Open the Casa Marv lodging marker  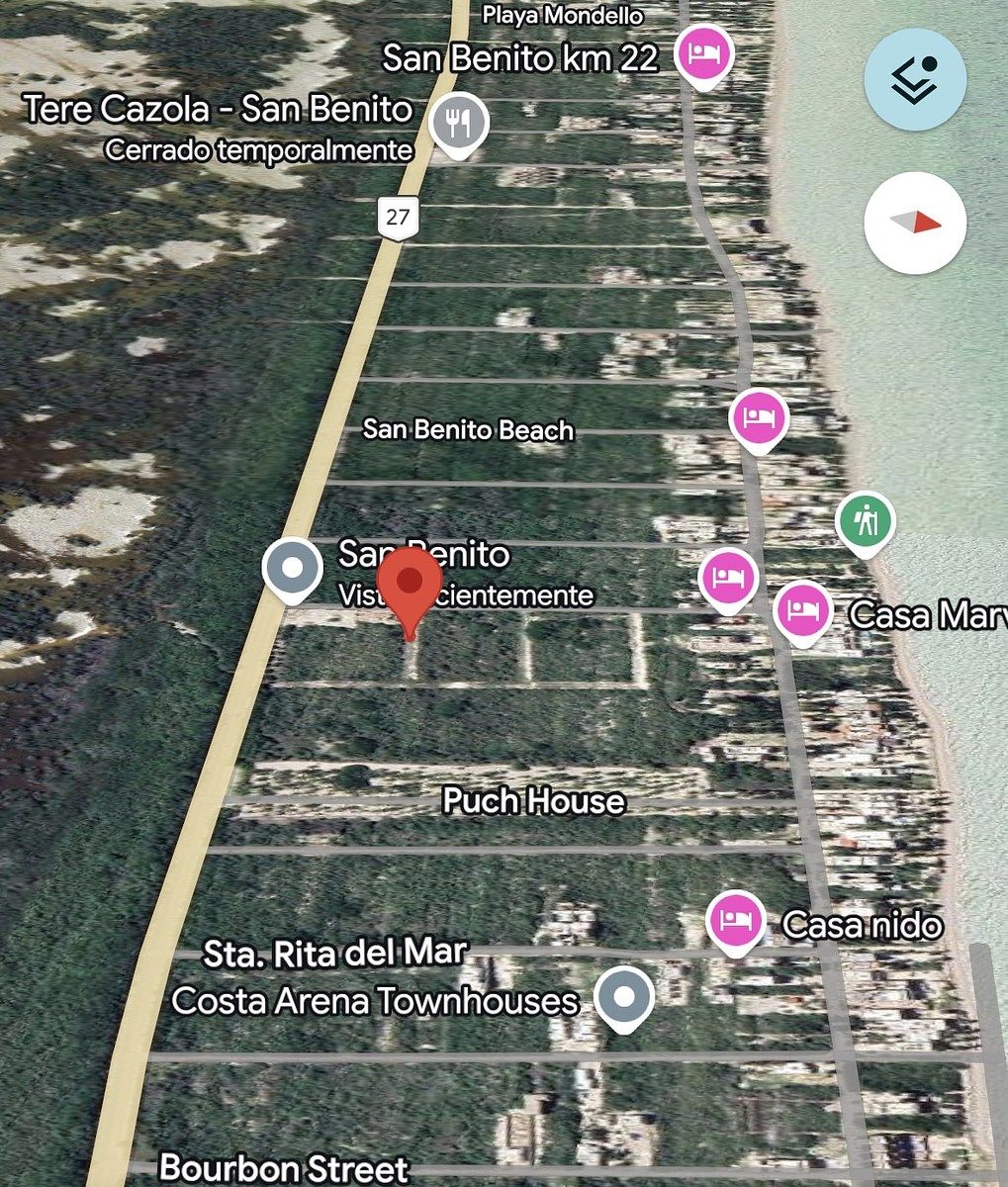pyautogui.click(x=801, y=610)
